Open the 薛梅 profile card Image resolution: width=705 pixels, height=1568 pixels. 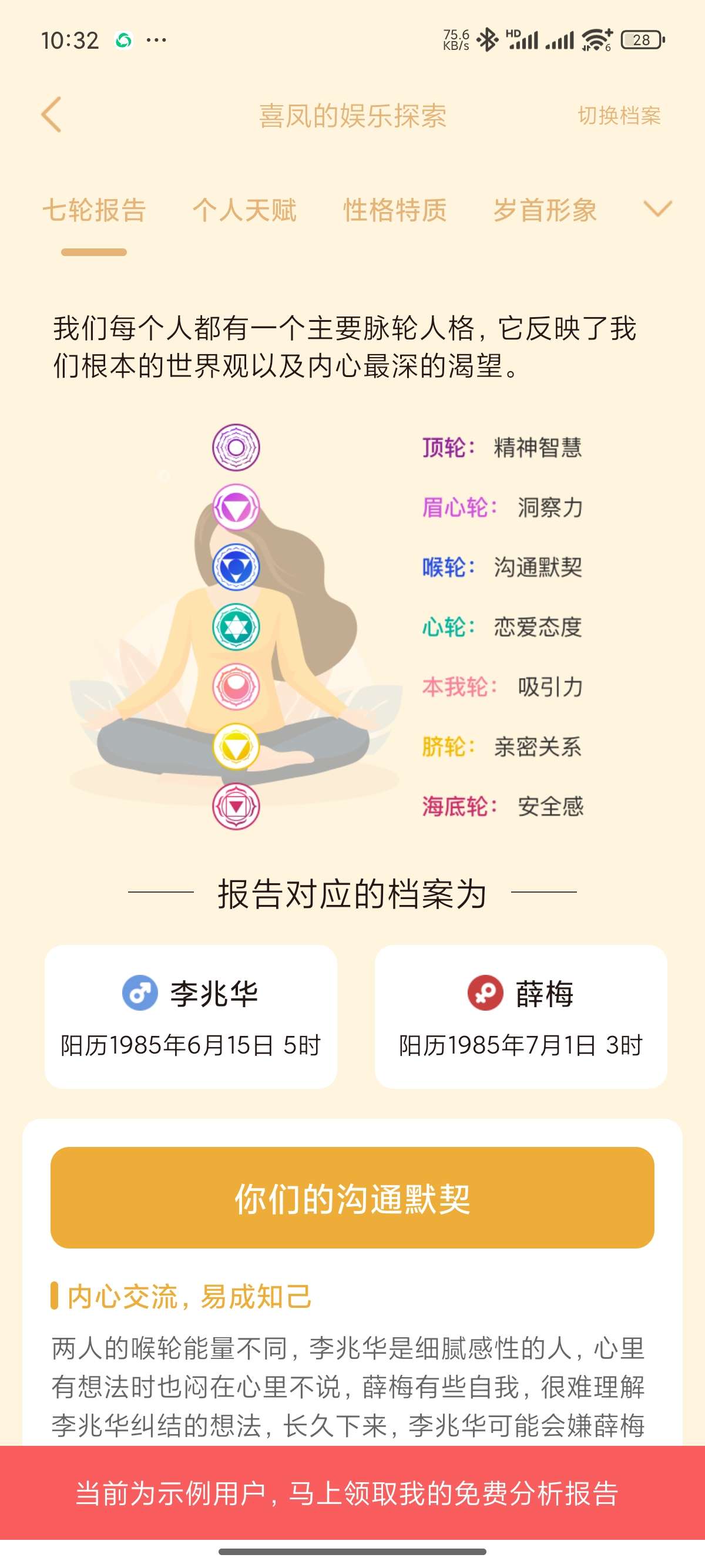(521, 1017)
